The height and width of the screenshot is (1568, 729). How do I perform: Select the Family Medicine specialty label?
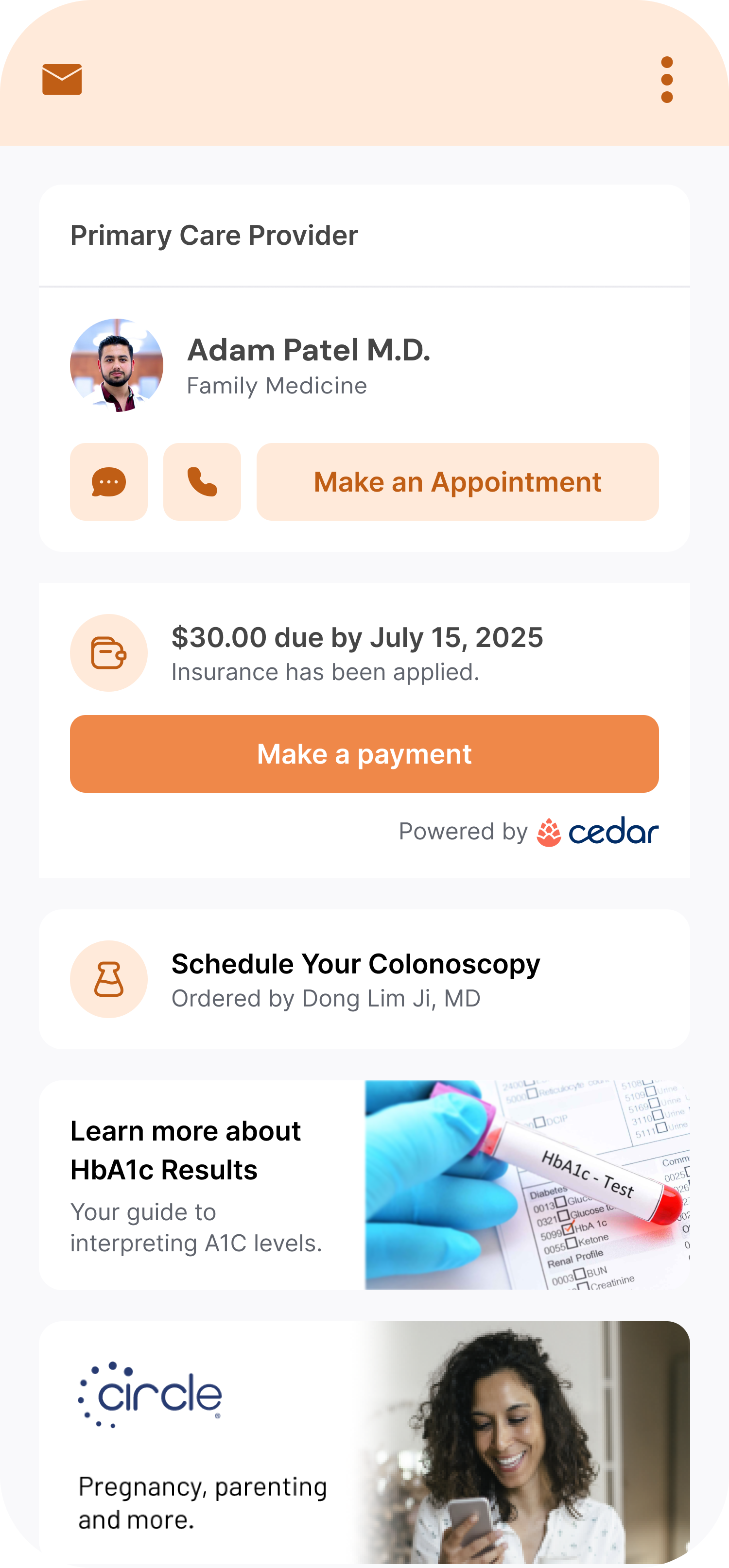[x=277, y=385]
